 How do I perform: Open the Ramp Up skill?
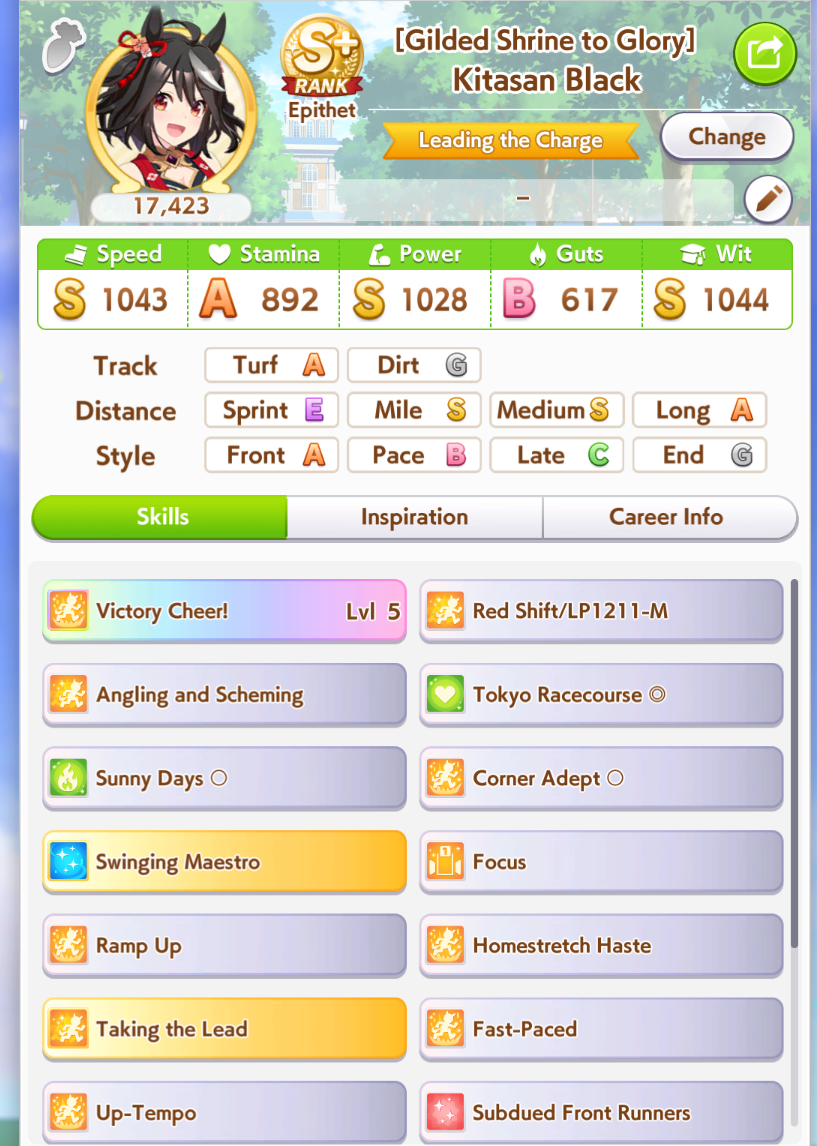coord(224,945)
